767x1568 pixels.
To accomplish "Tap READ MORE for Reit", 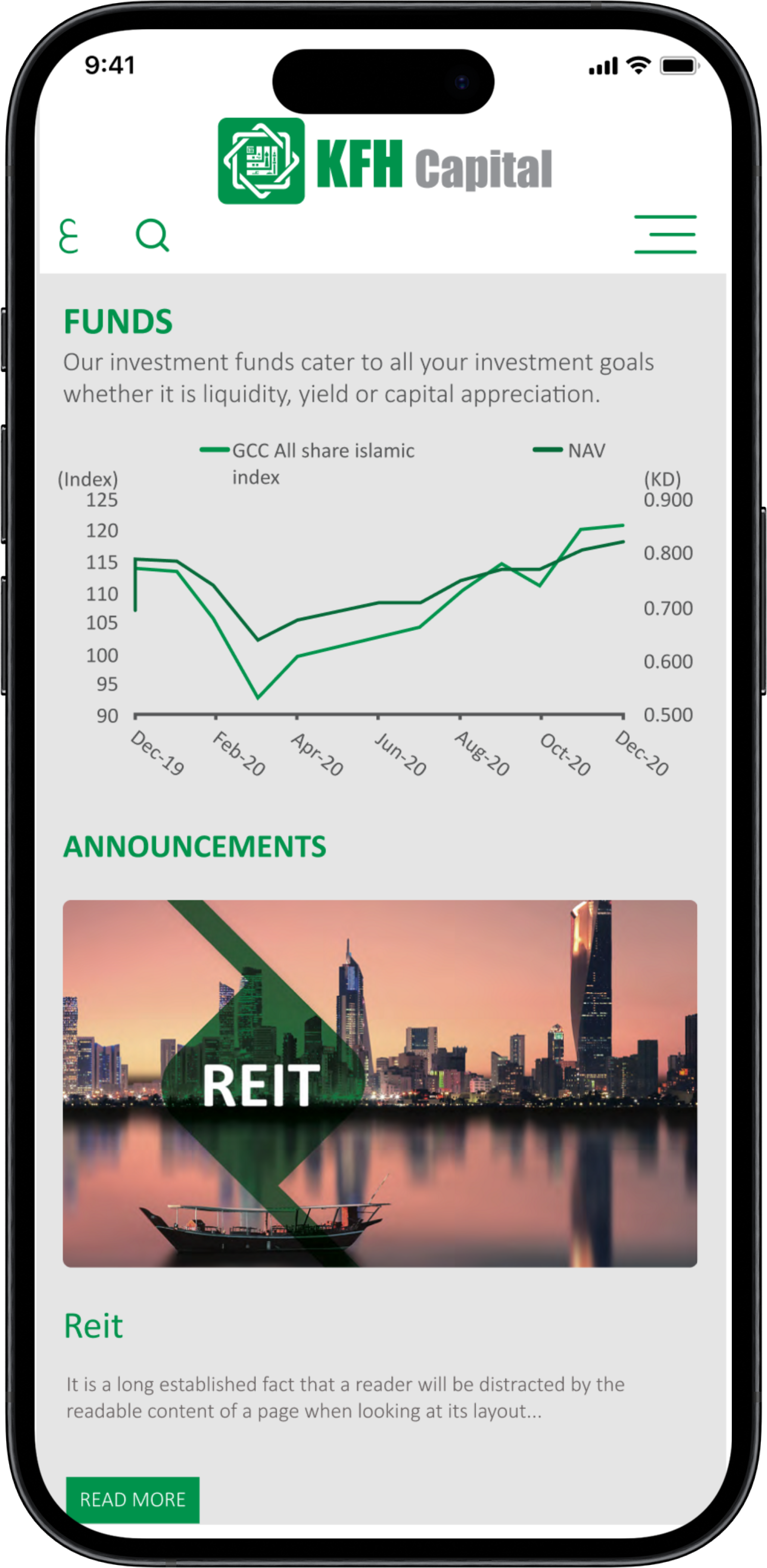I will (133, 1500).
